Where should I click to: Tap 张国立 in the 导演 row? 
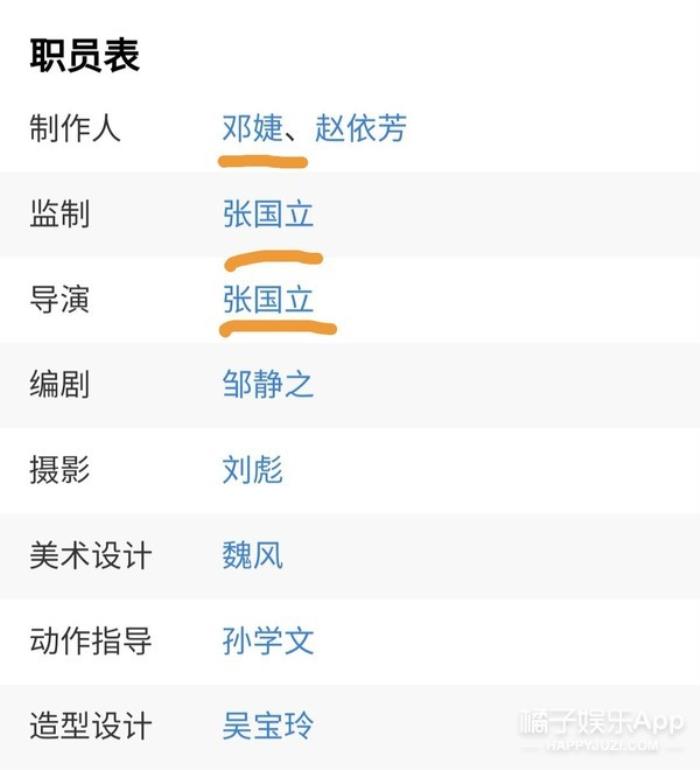tap(268, 300)
